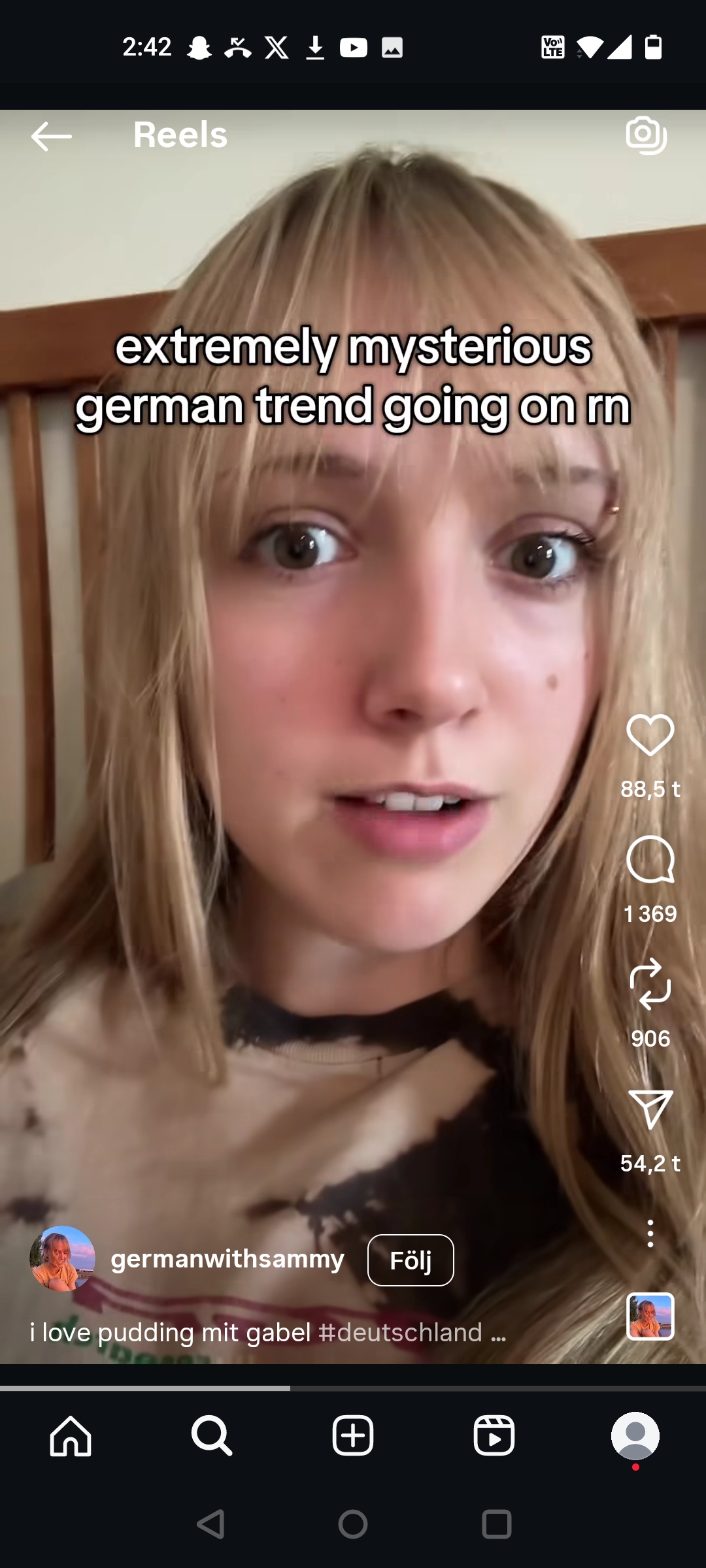This screenshot has width=706, height=1568.
Task: Create a new post with the plus tab
Action: pos(353,1436)
